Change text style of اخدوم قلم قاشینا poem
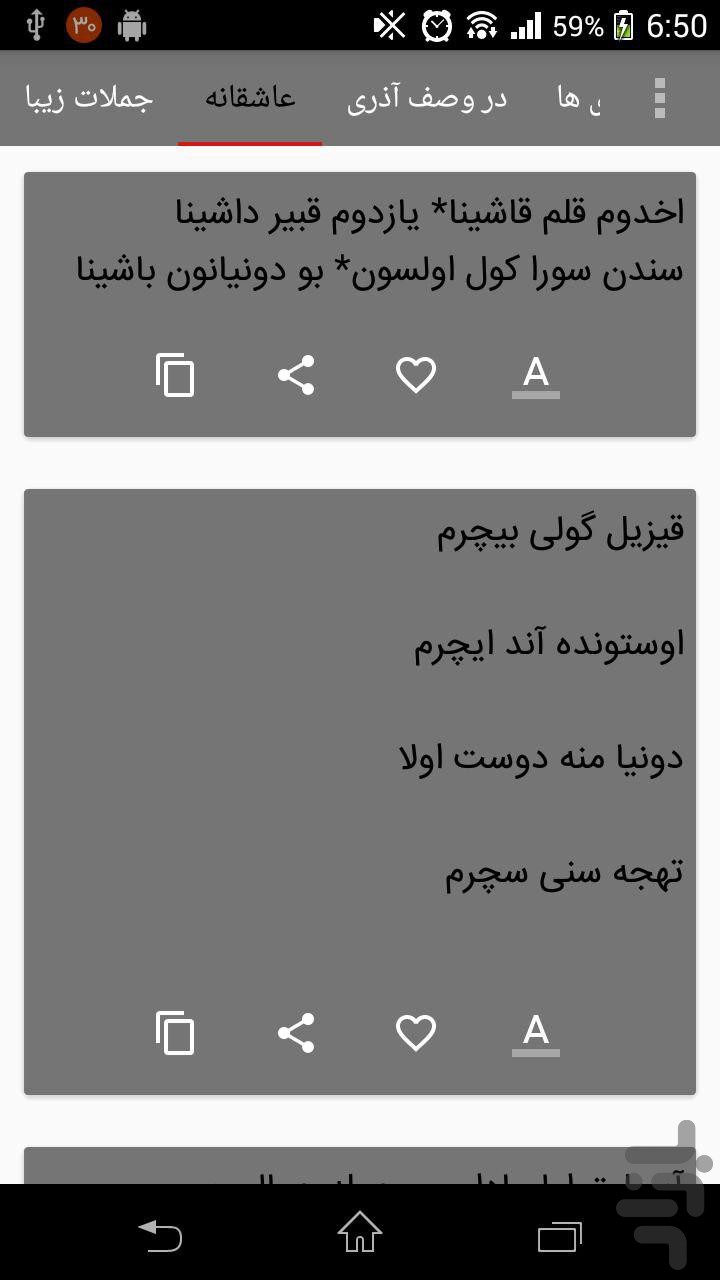 pos(536,376)
